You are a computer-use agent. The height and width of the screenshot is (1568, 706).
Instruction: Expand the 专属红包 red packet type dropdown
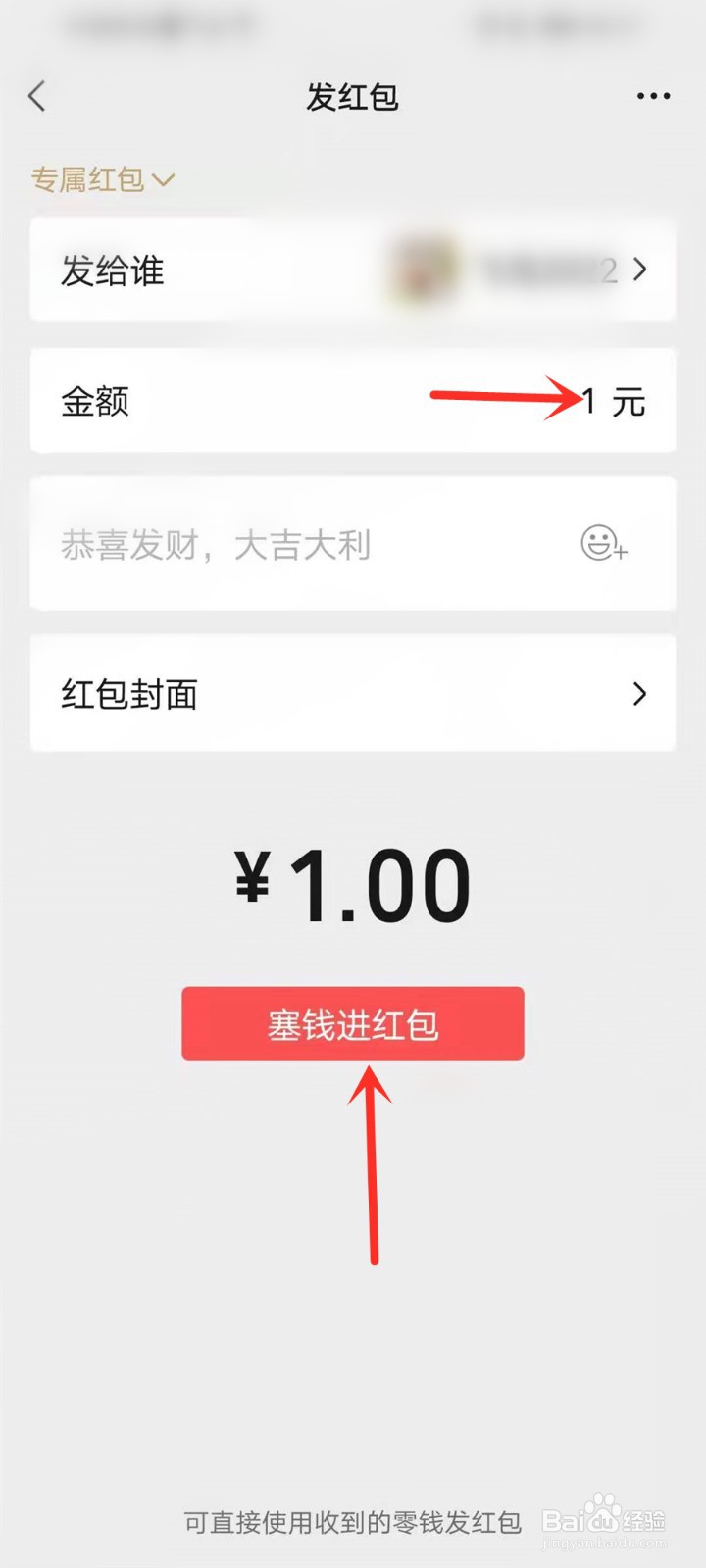pyautogui.click(x=103, y=179)
